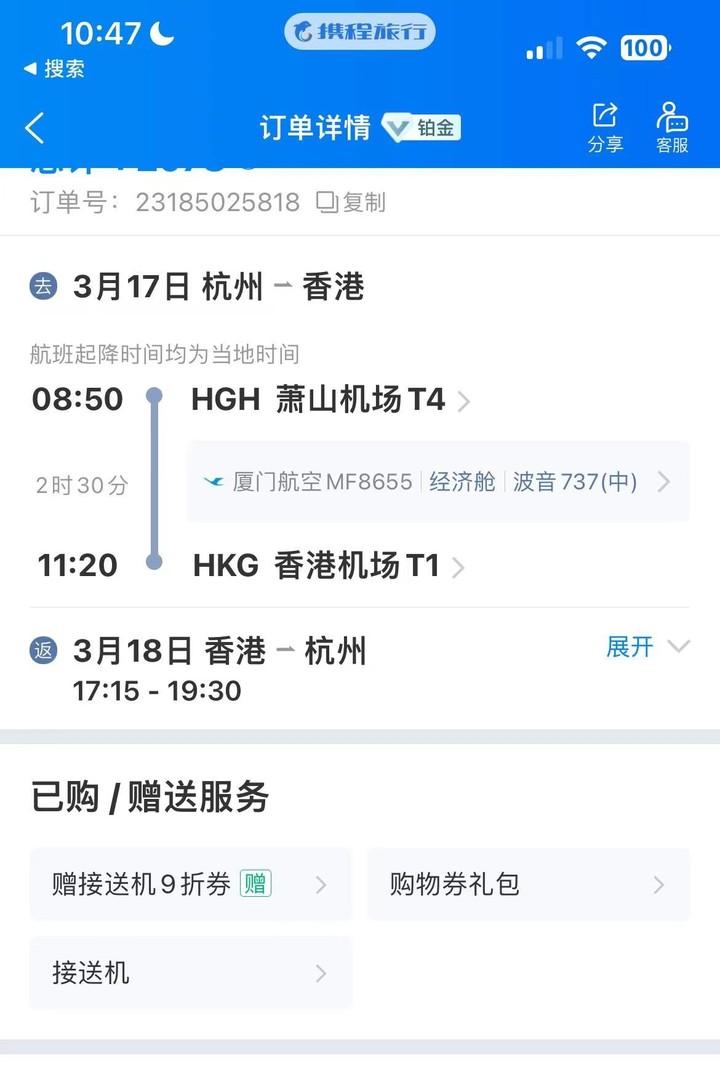
Task: Share this order
Action: [605, 128]
